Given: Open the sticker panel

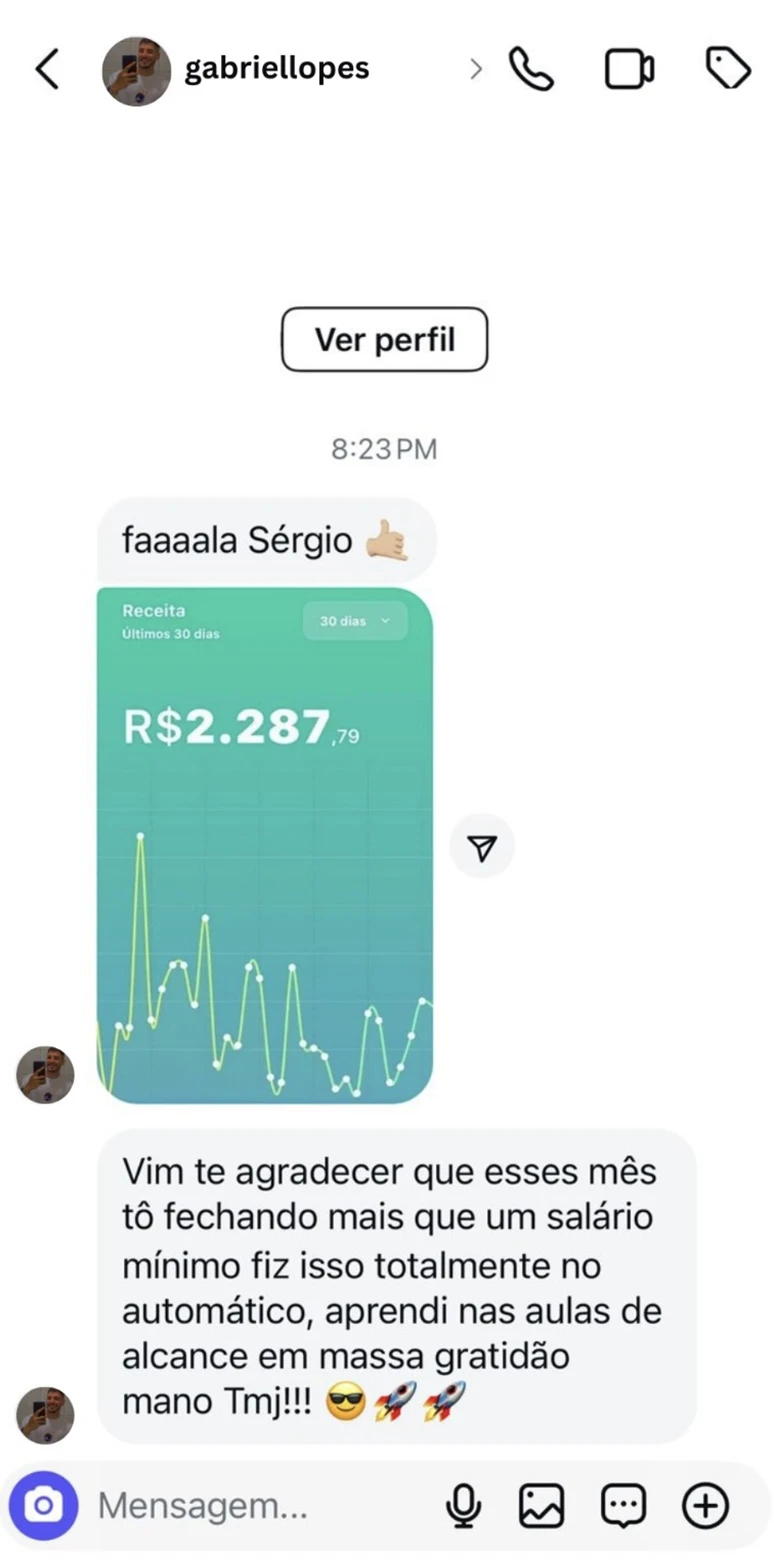Looking at the screenshot, I should [623, 1504].
